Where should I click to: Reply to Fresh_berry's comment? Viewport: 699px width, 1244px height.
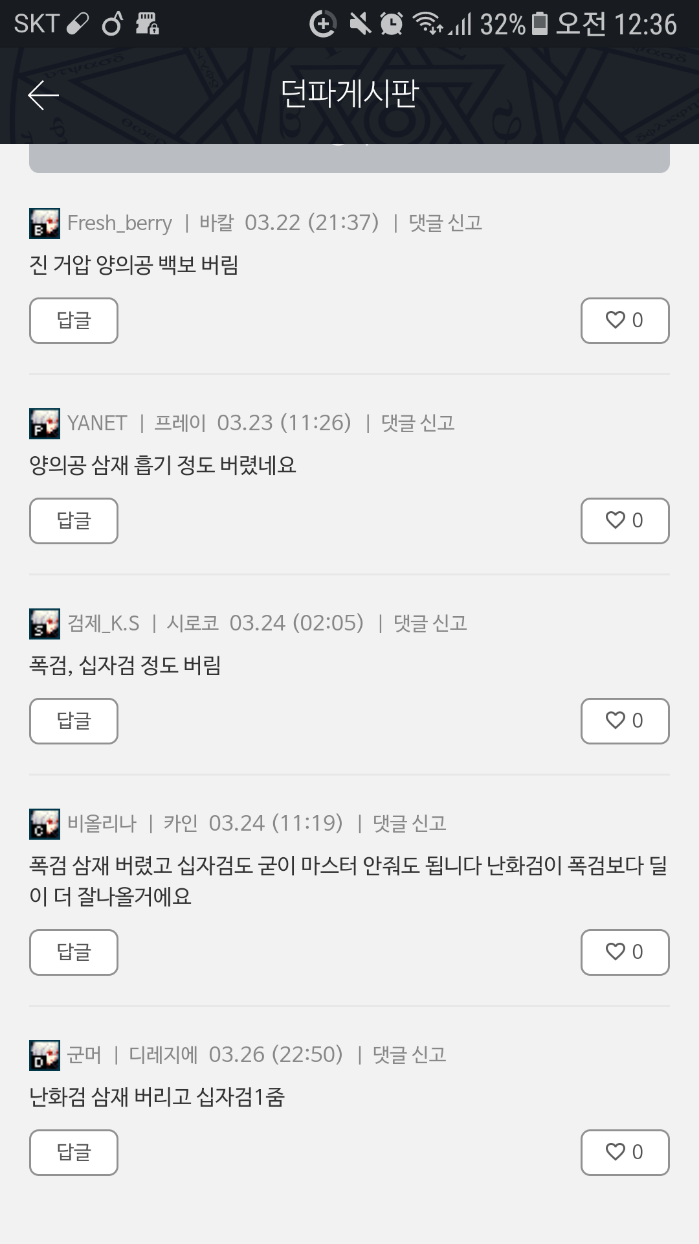(74, 320)
